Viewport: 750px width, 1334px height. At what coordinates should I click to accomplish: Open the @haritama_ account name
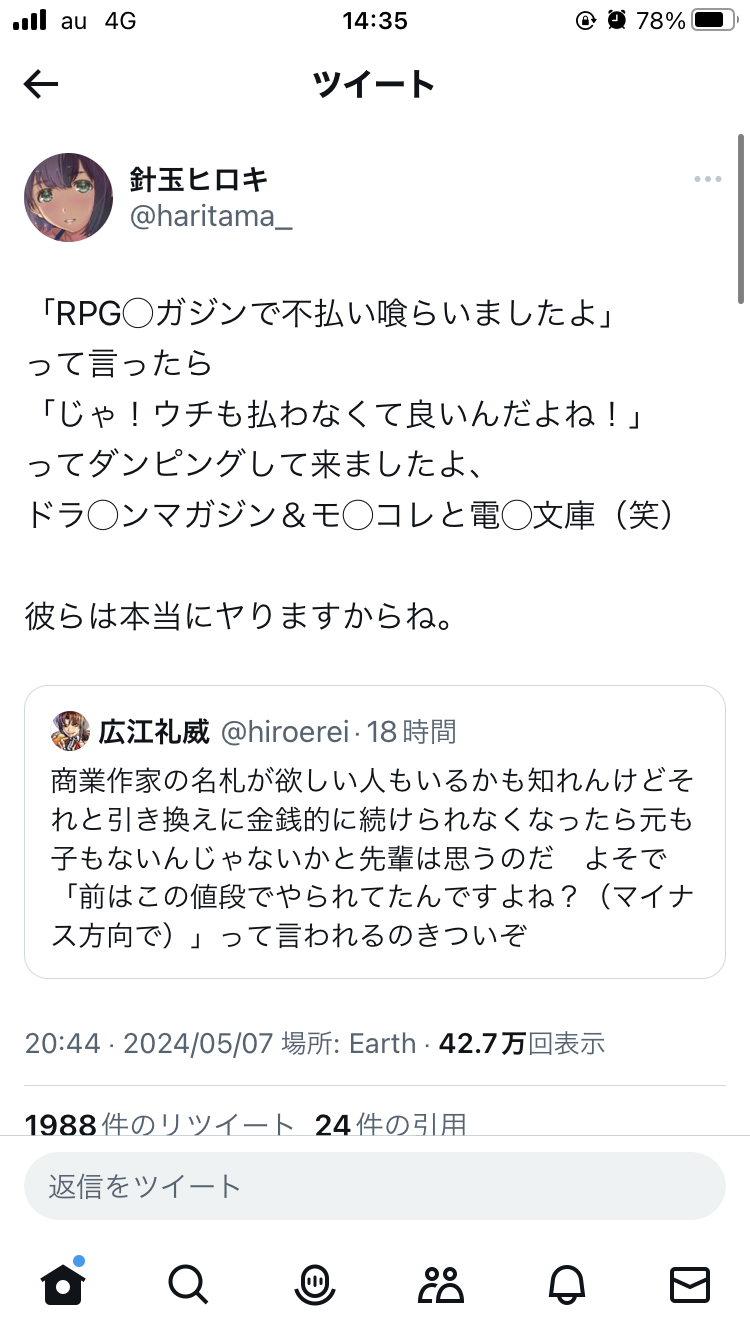[211, 217]
